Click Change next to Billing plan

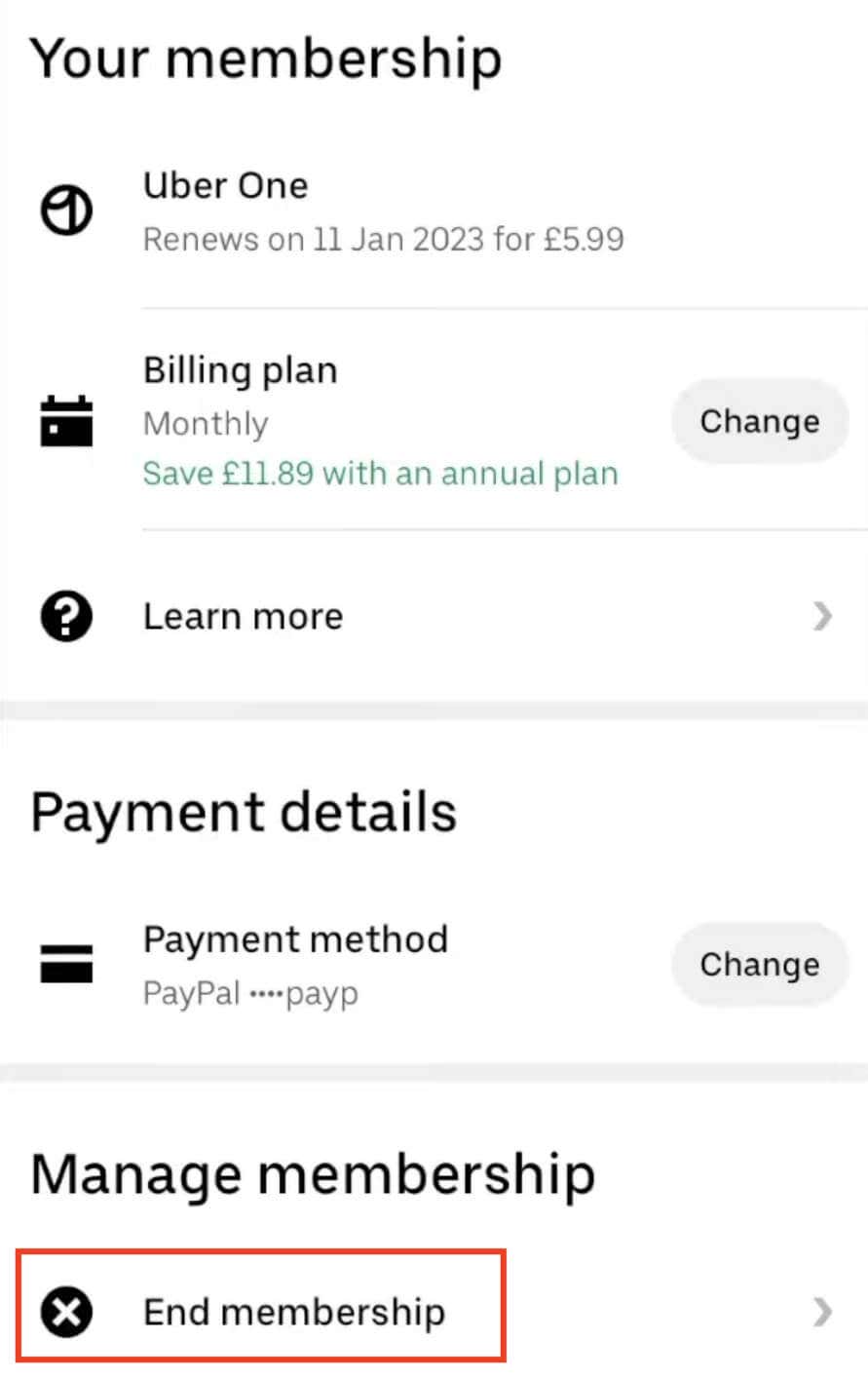click(760, 421)
